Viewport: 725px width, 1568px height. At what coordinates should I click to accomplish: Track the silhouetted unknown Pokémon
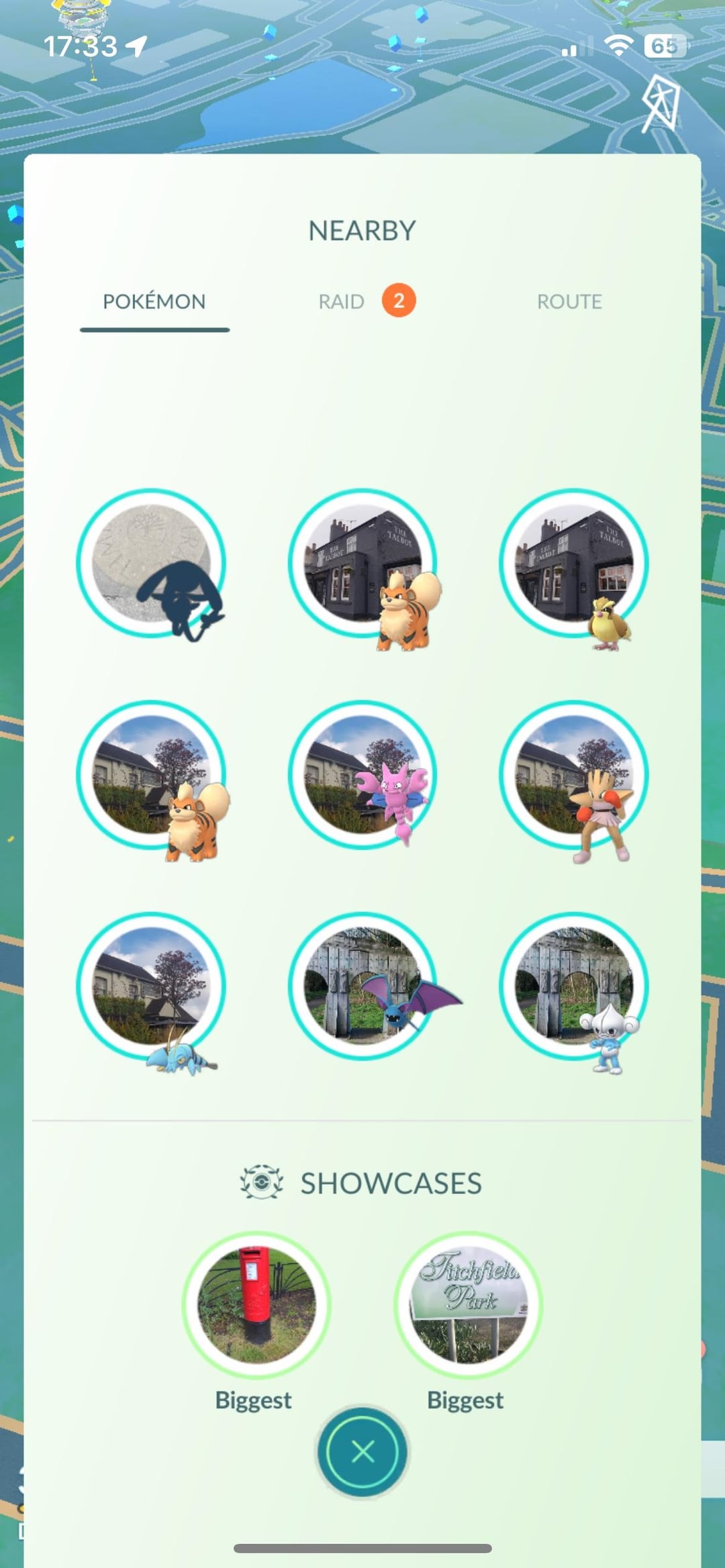(152, 564)
